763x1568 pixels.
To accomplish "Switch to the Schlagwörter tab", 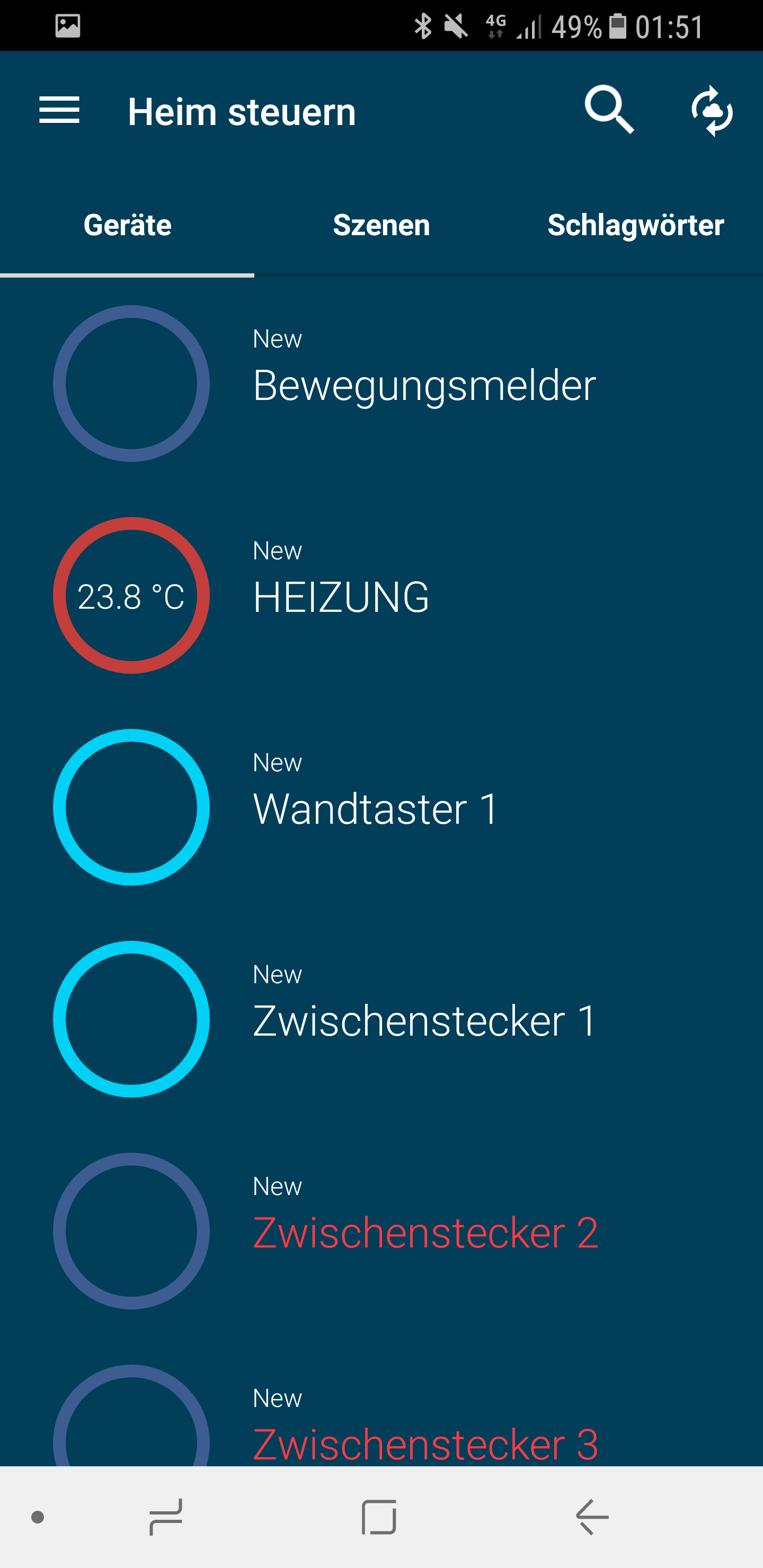I will point(635,225).
